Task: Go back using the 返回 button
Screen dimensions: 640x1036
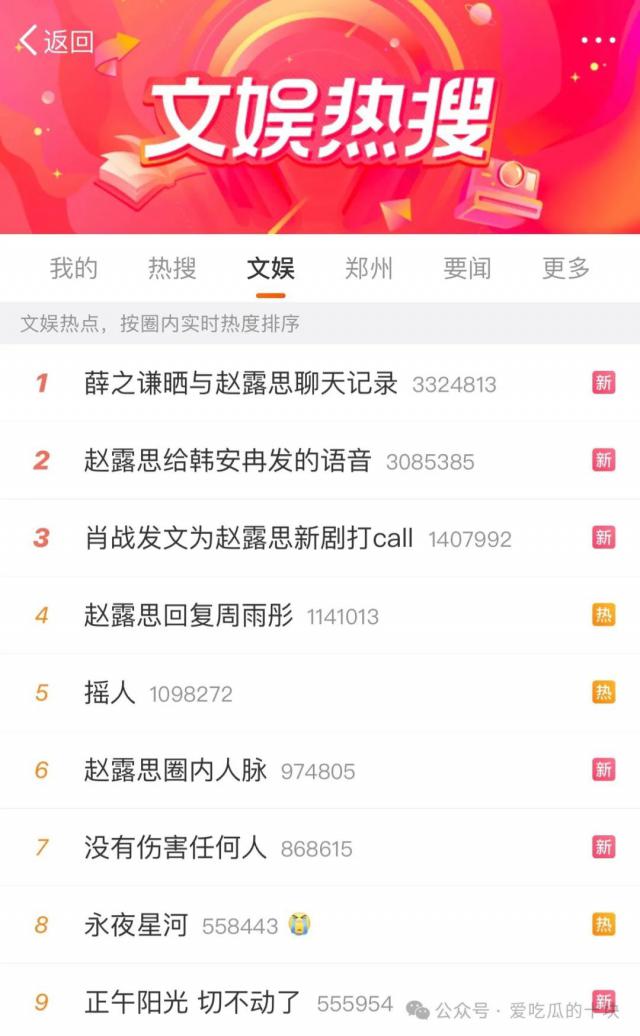Action: [56, 41]
